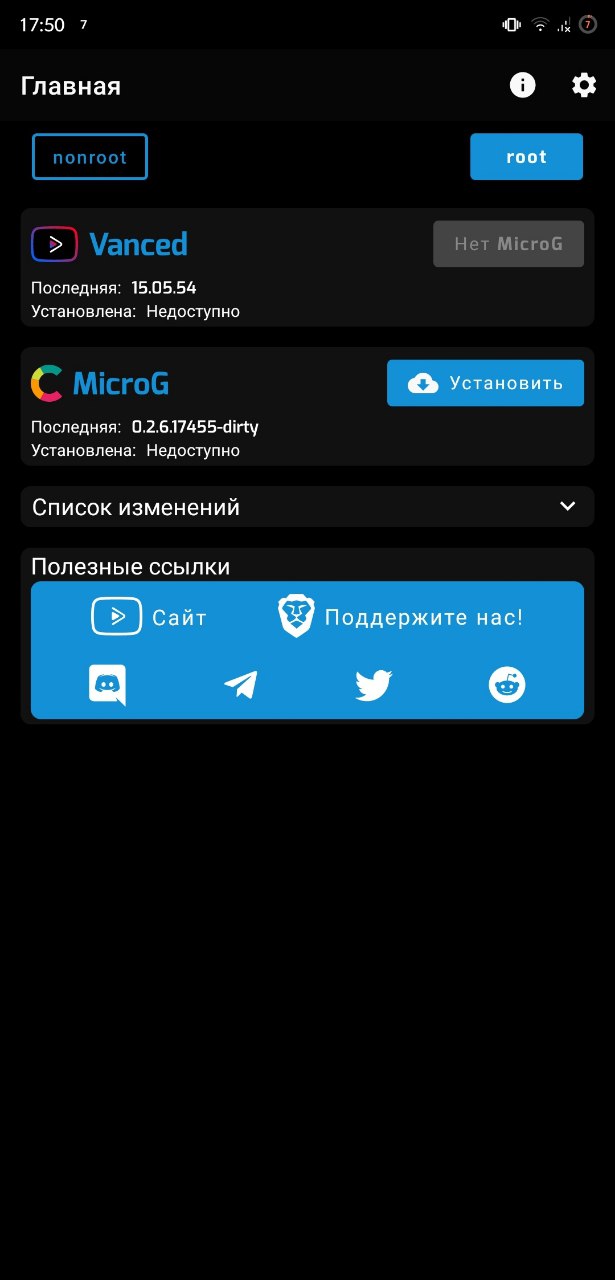
Task: Select the root option
Action: click(x=526, y=157)
